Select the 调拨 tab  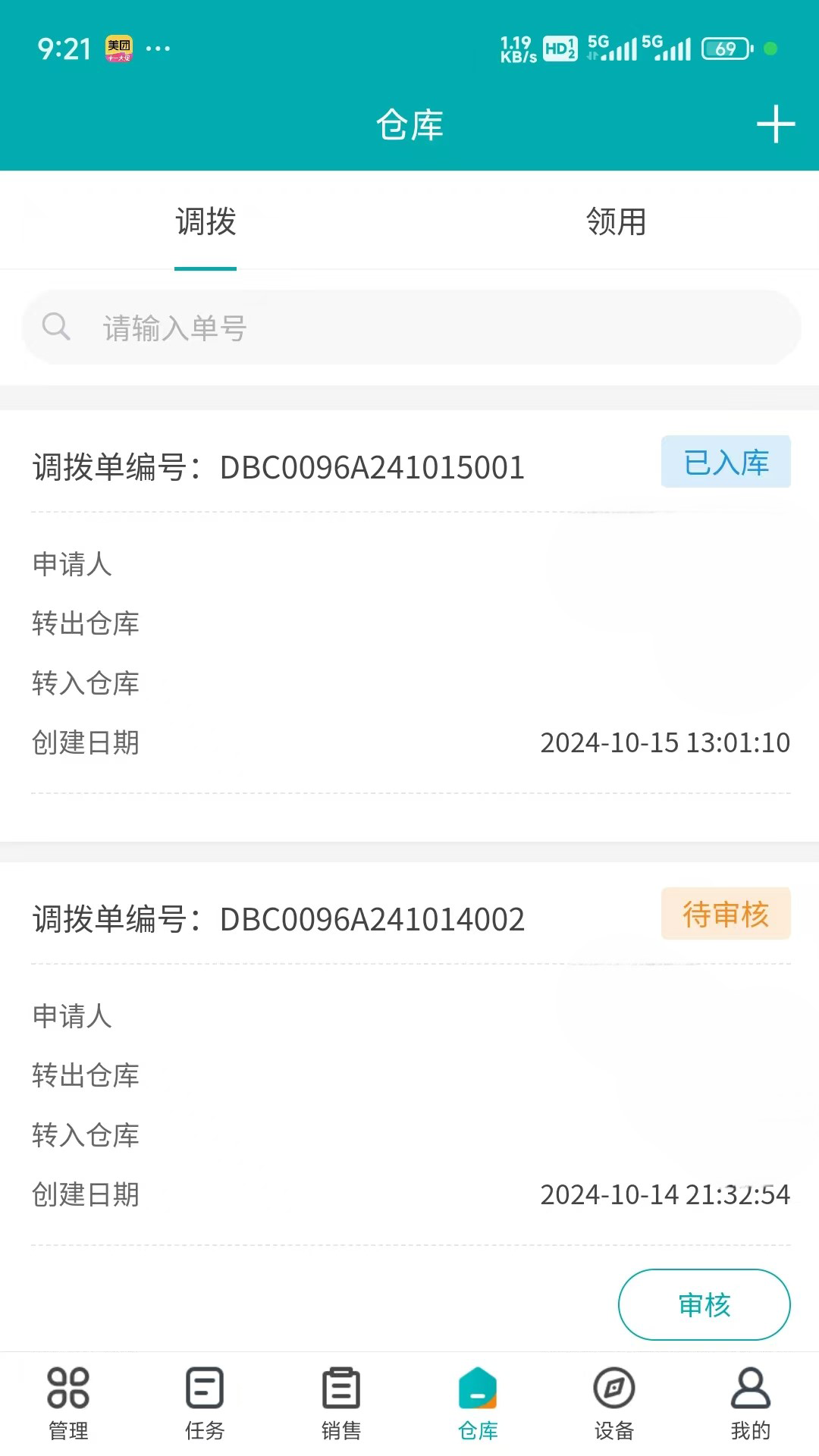click(x=205, y=221)
